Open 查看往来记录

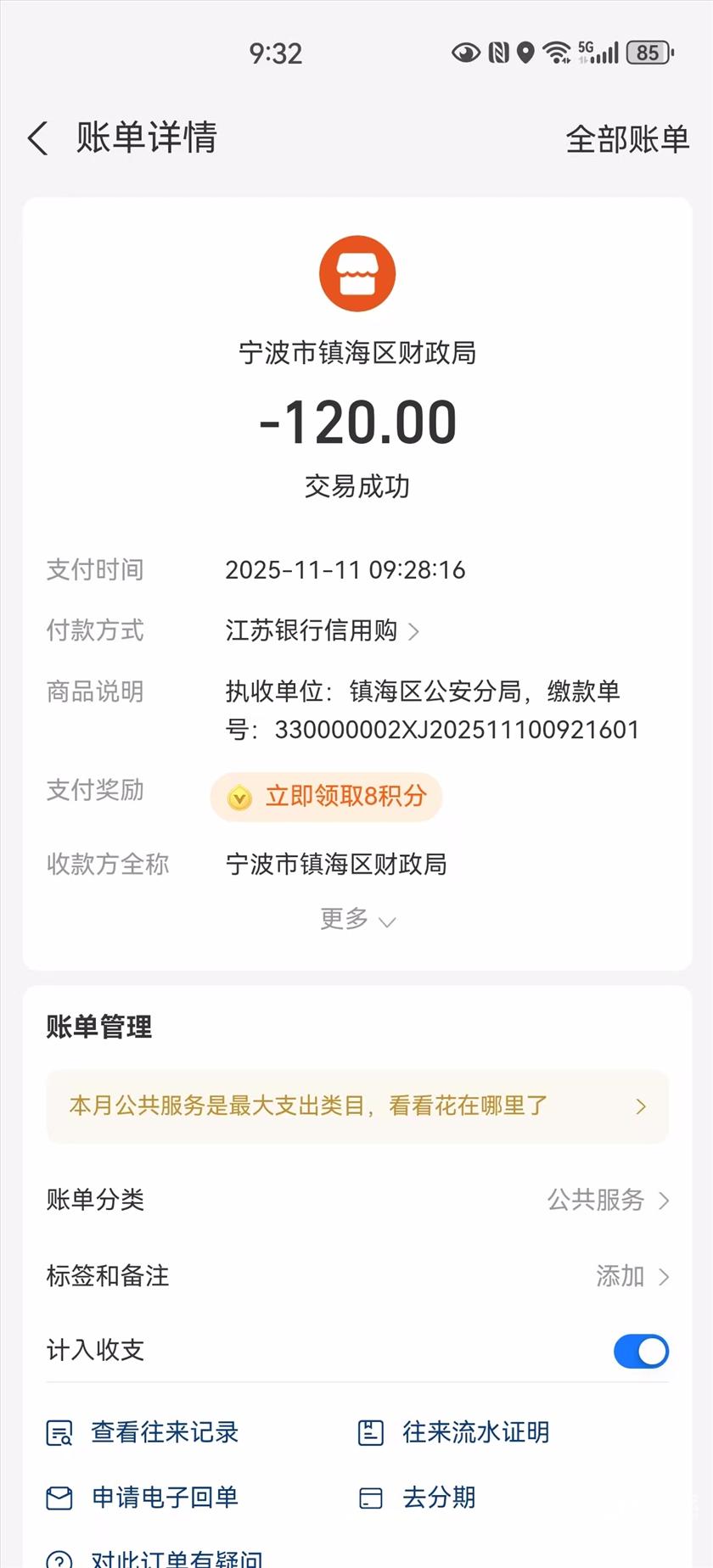[x=143, y=1432]
